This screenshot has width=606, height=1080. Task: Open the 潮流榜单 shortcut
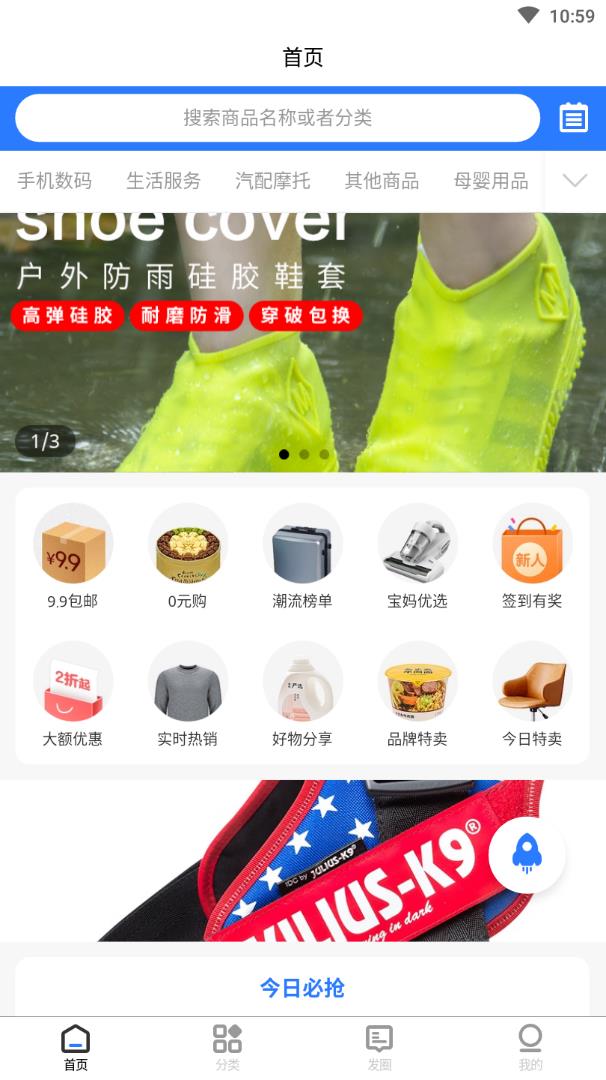tap(302, 557)
